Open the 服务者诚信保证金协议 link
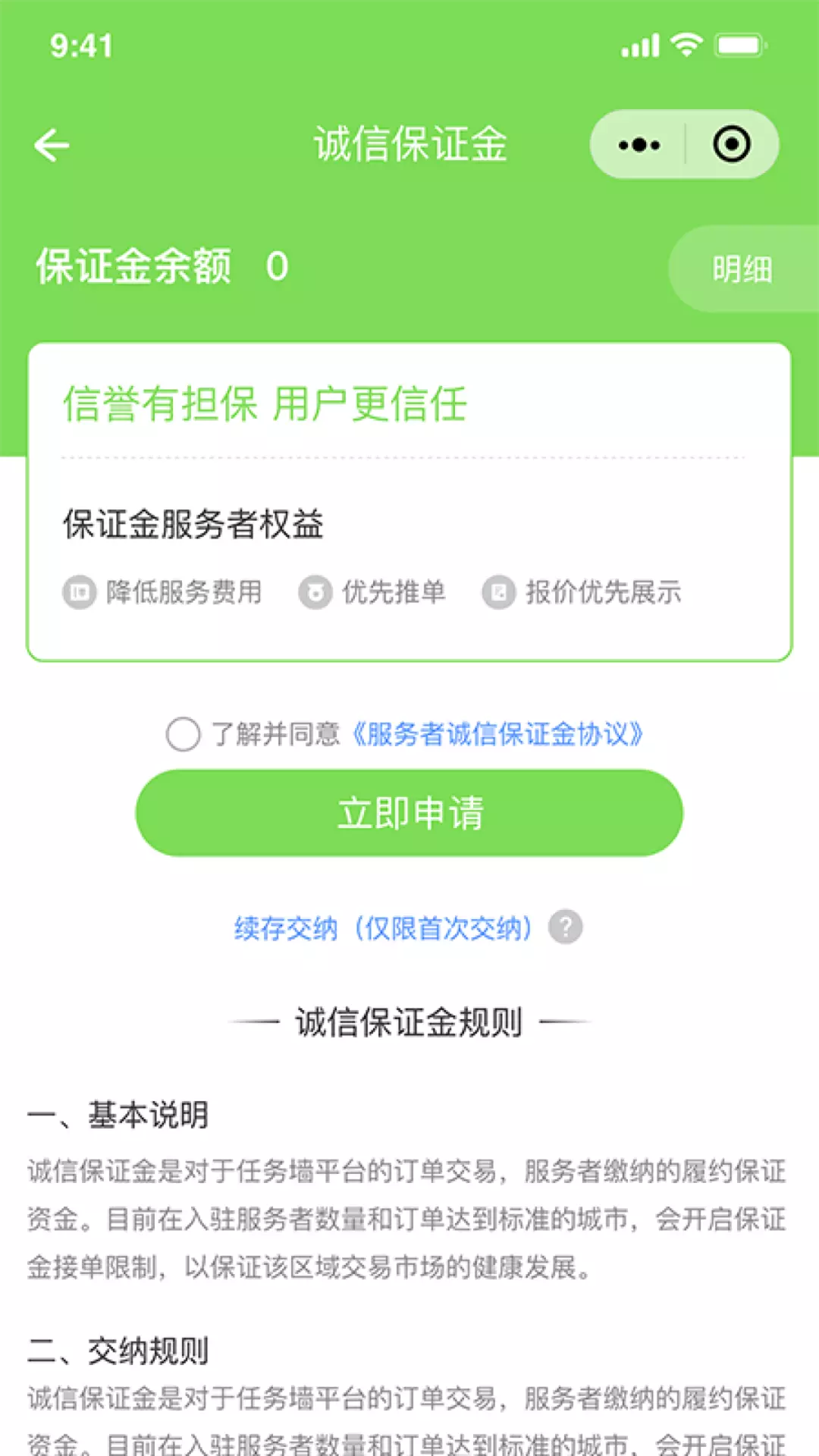This screenshot has width=819, height=1456. 497,734
